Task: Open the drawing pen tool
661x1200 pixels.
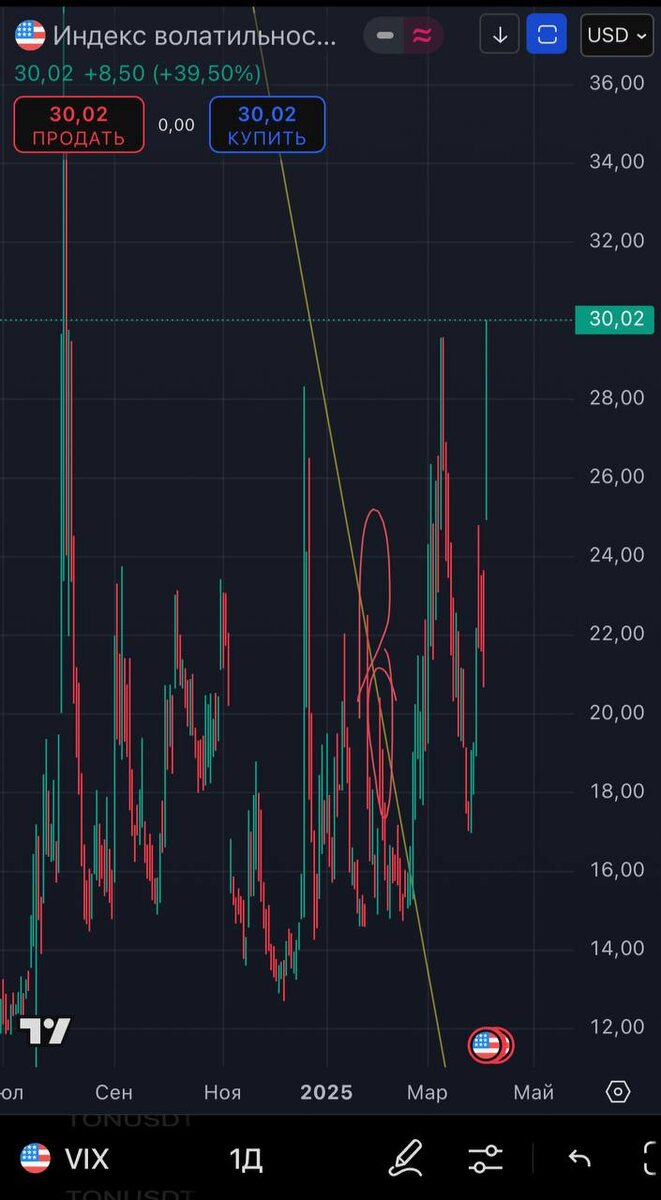Action: pyautogui.click(x=405, y=1159)
